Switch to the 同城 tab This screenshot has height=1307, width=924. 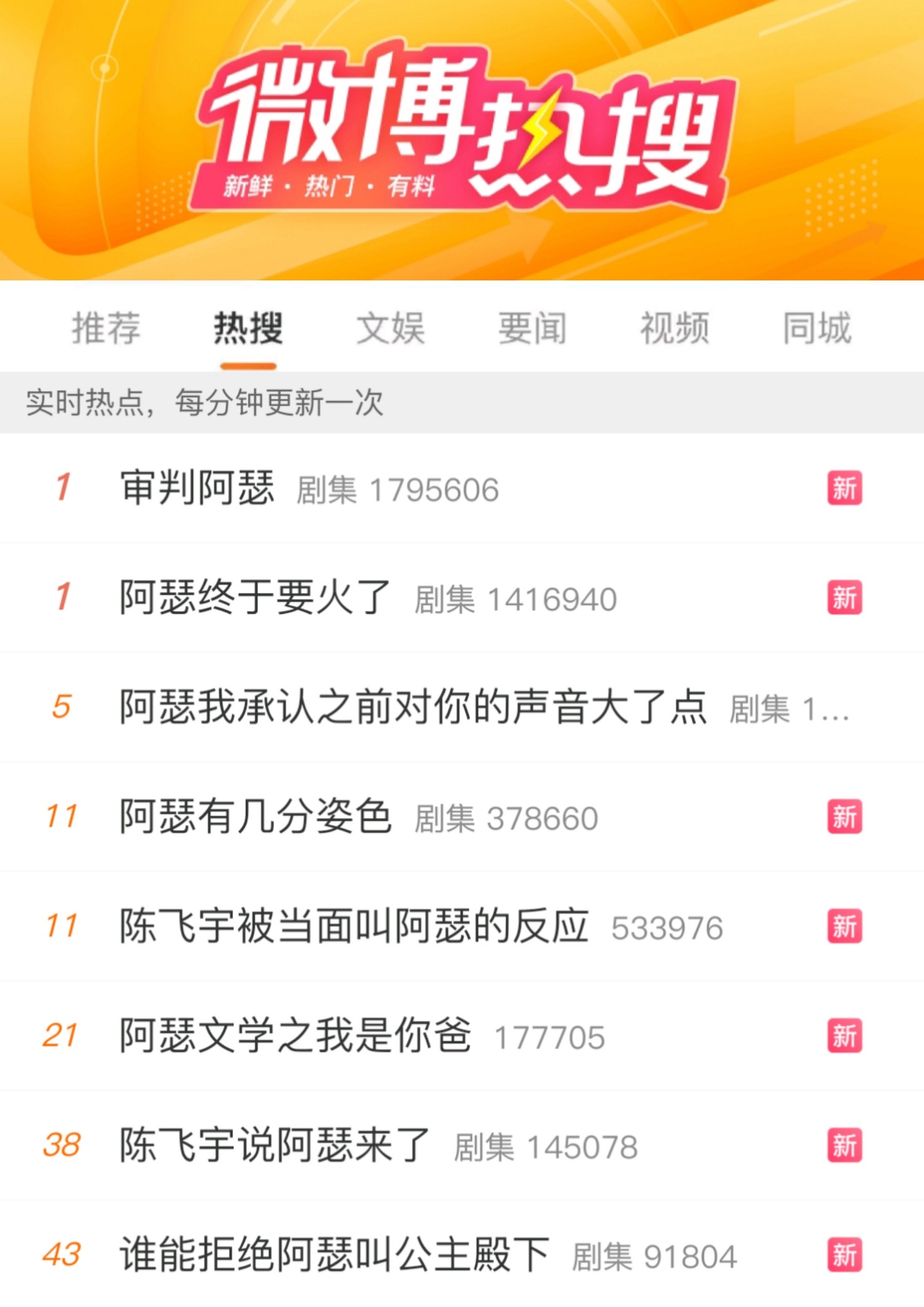[x=817, y=330]
